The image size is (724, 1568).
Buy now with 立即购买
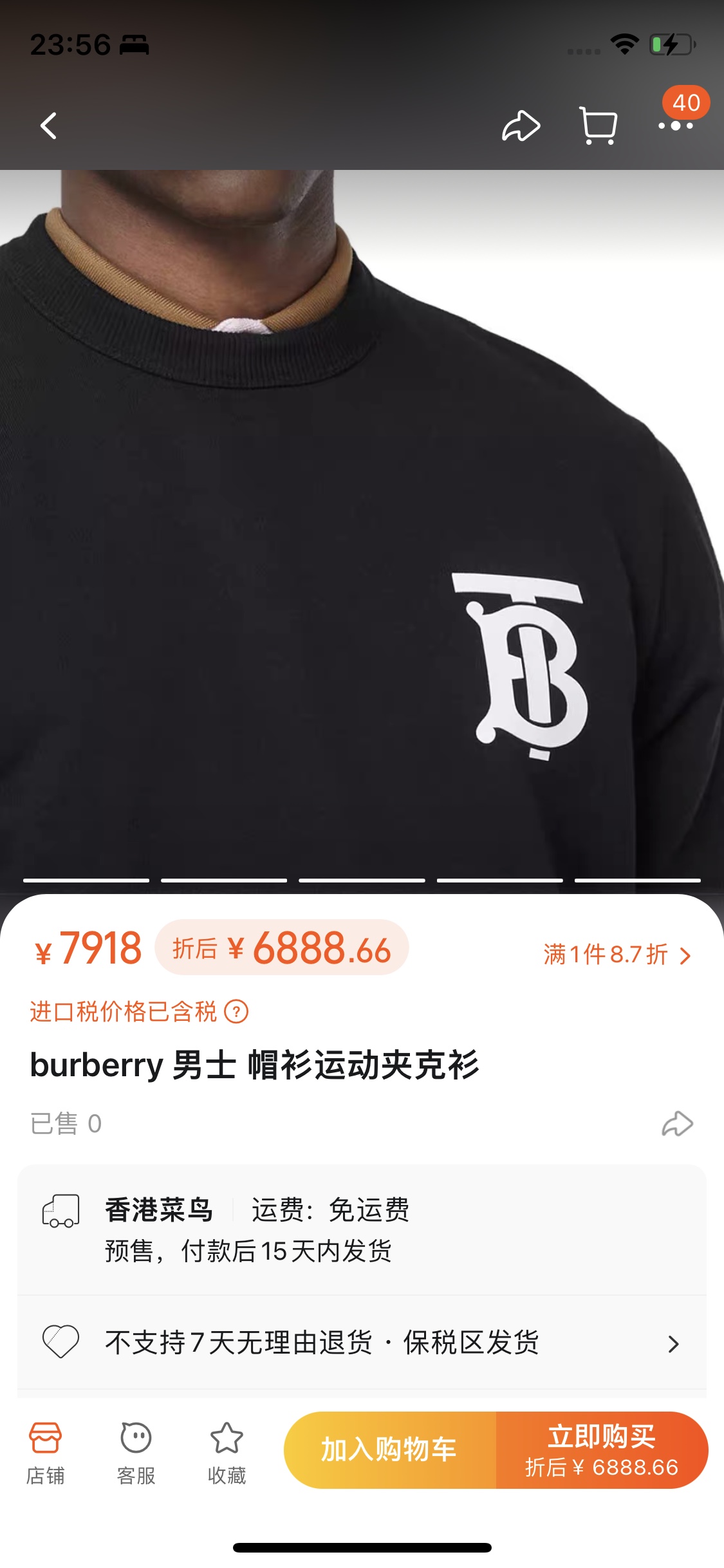pos(602,1450)
